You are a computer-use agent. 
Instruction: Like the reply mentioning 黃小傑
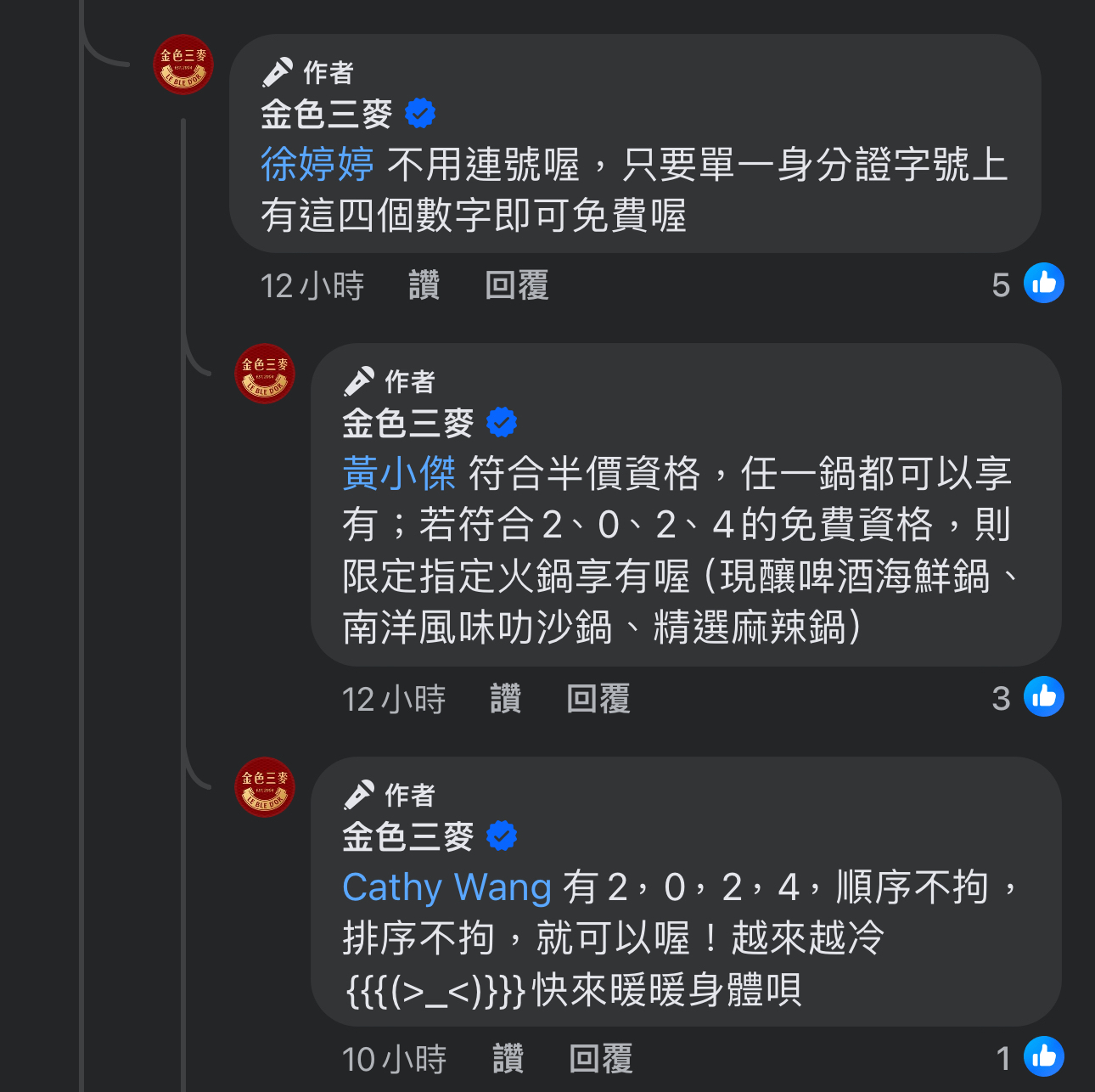coord(505,699)
